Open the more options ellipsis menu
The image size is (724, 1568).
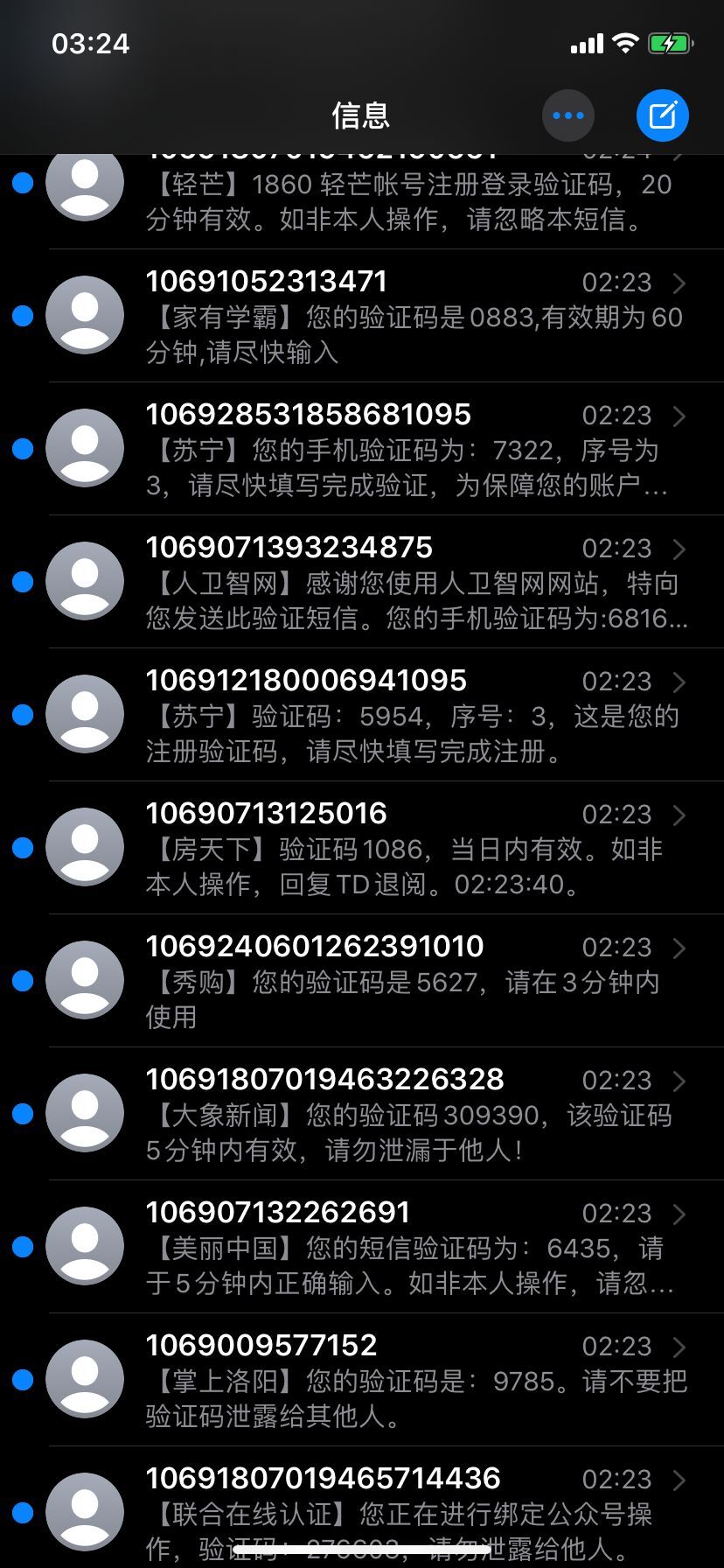click(568, 115)
